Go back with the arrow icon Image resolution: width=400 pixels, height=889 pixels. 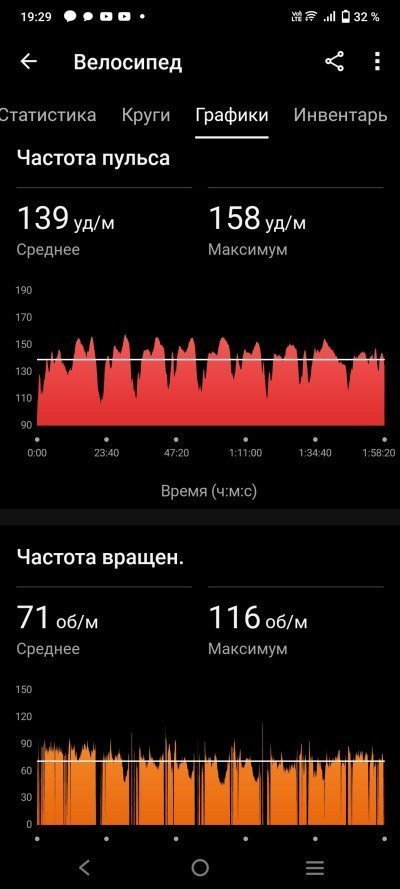[x=28, y=62]
